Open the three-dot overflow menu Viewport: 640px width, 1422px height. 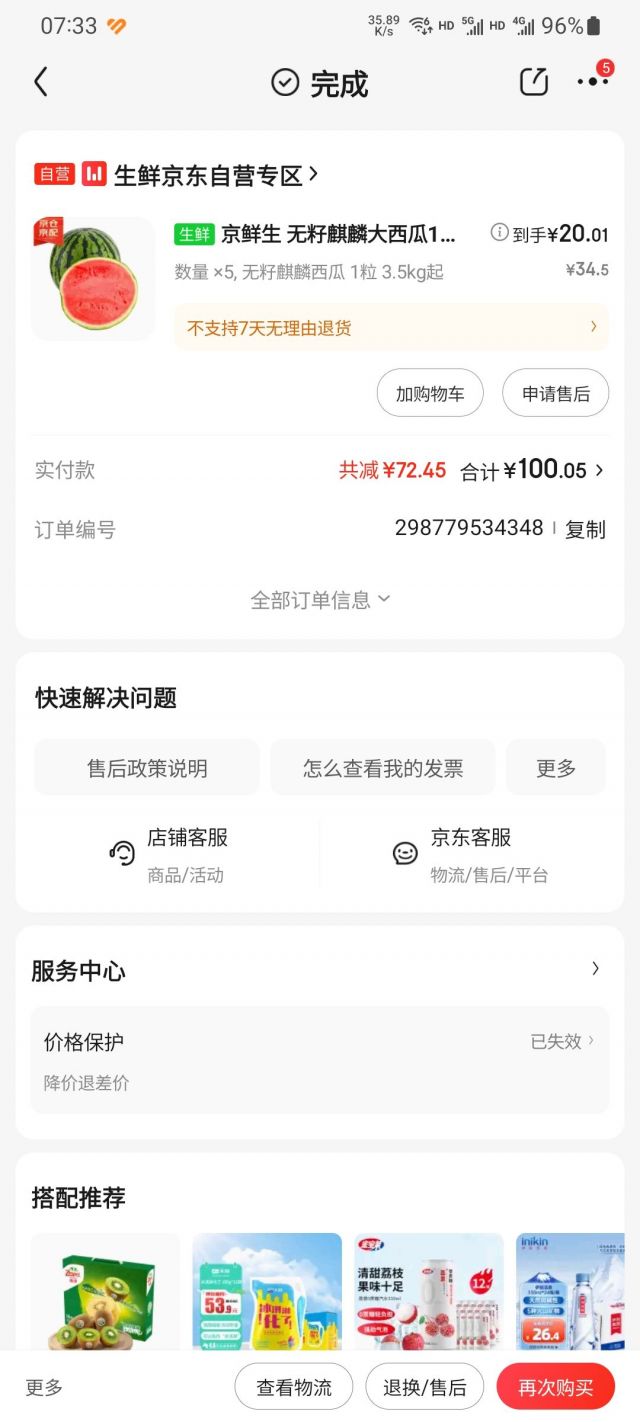click(x=592, y=82)
